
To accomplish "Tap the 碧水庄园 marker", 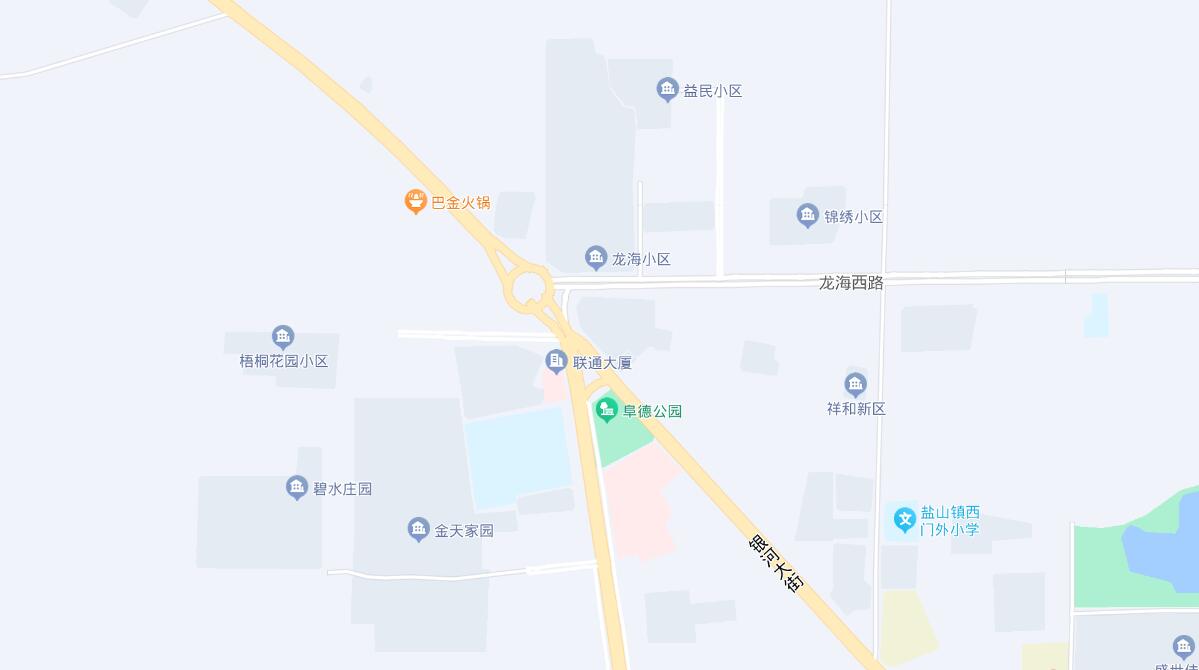I will (297, 488).
